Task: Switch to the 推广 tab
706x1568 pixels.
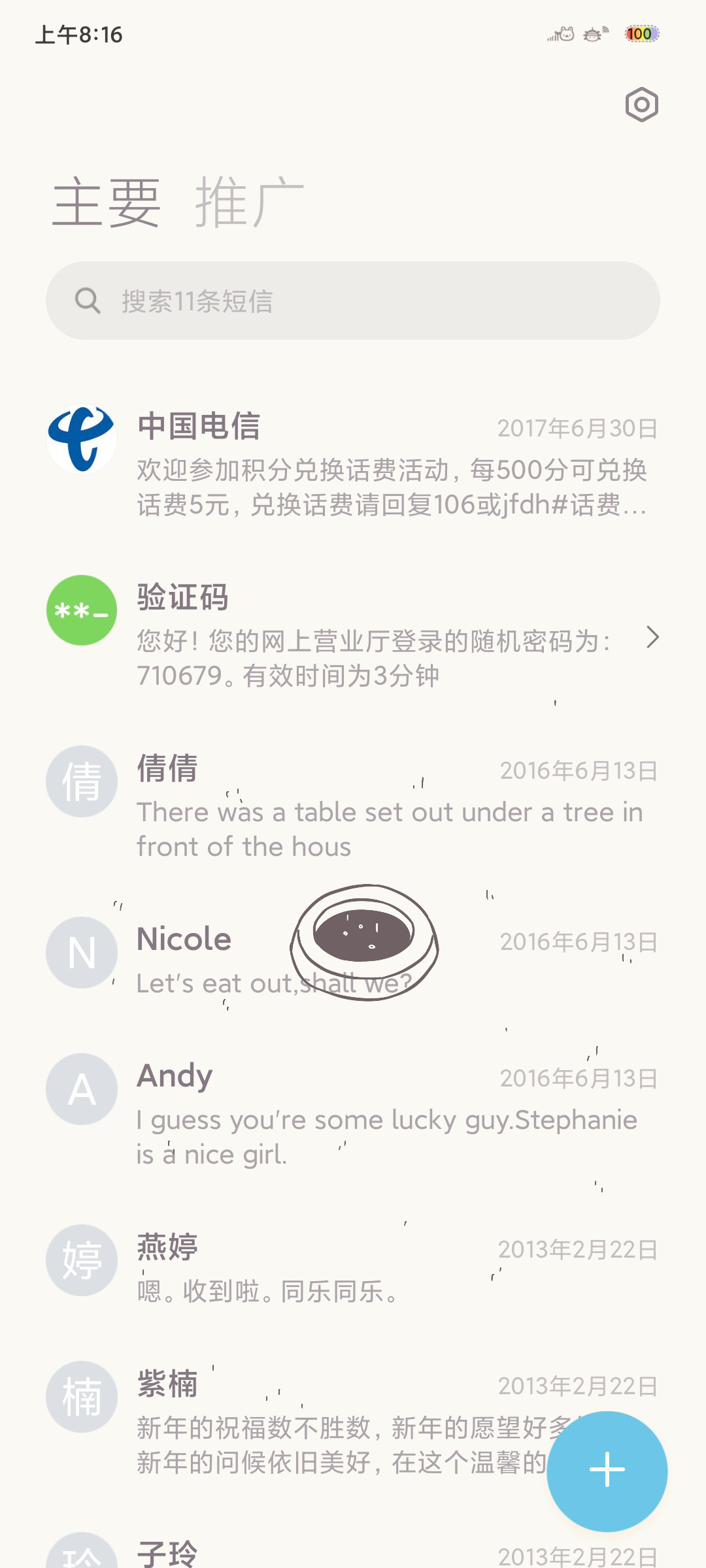Action: (x=250, y=203)
